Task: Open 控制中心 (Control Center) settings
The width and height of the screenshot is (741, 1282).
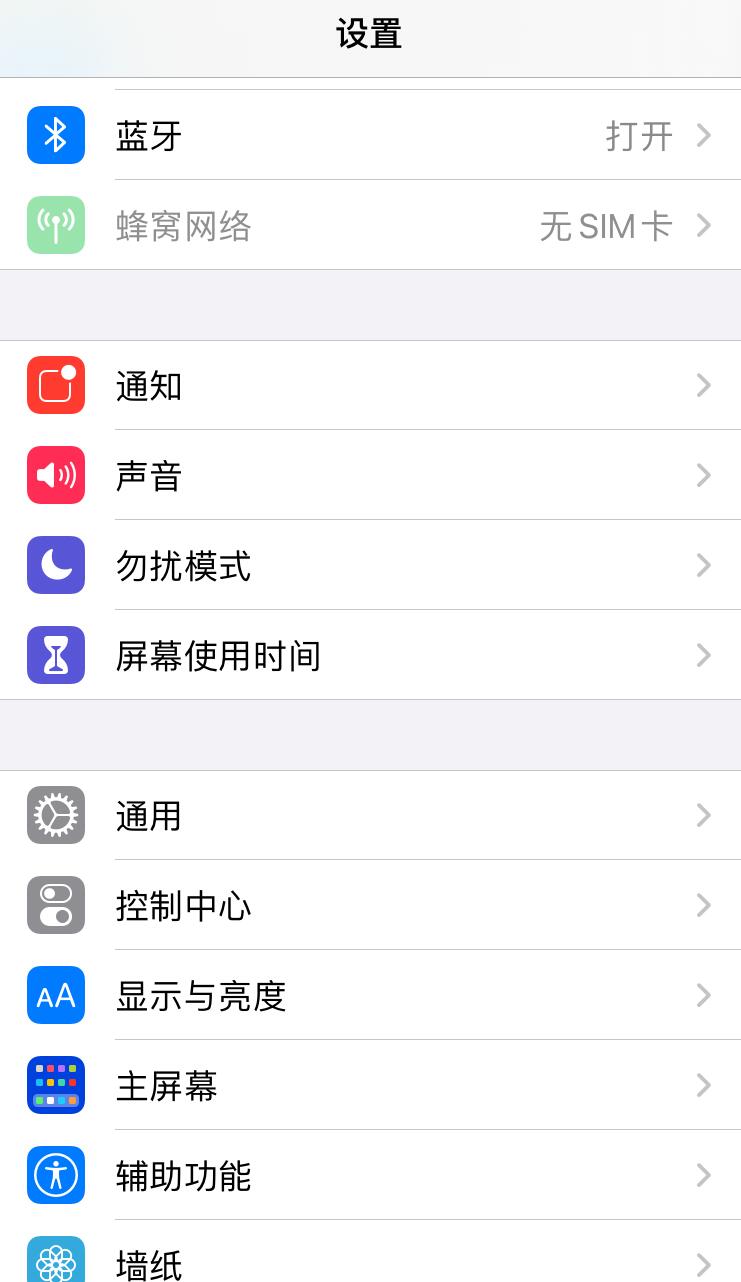Action: pos(370,905)
